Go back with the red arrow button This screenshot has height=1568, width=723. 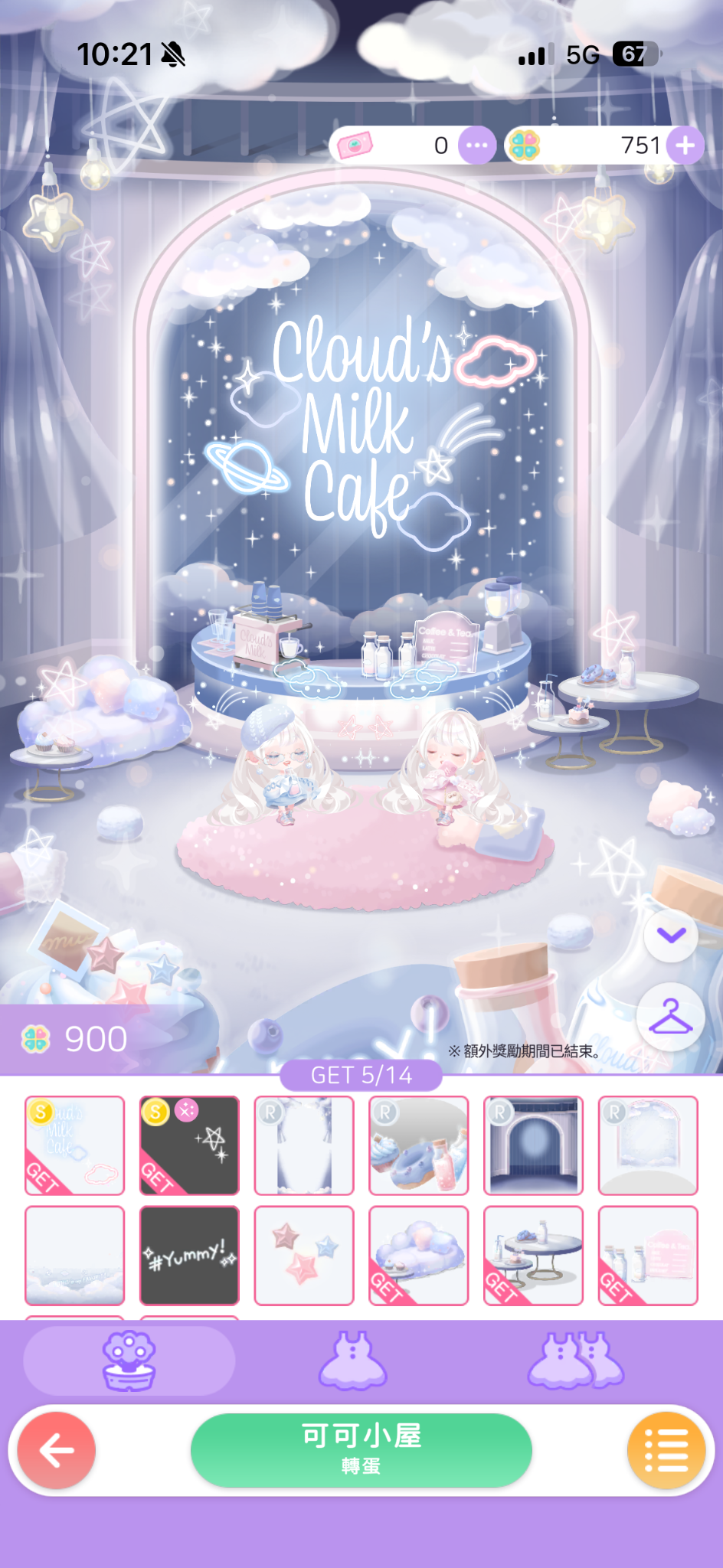click(x=57, y=1449)
